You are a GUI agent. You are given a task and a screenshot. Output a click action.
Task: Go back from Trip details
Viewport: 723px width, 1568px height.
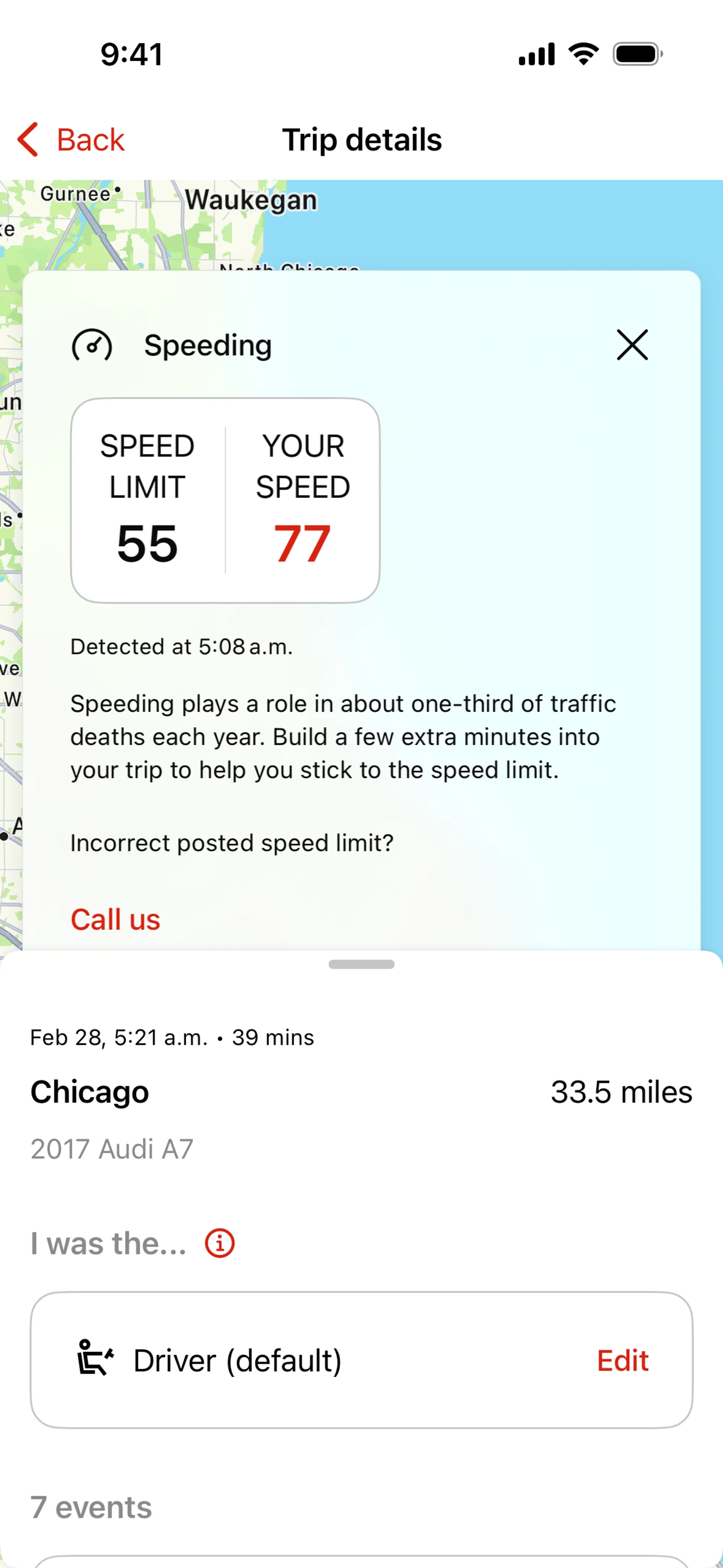pyautogui.click(x=70, y=140)
